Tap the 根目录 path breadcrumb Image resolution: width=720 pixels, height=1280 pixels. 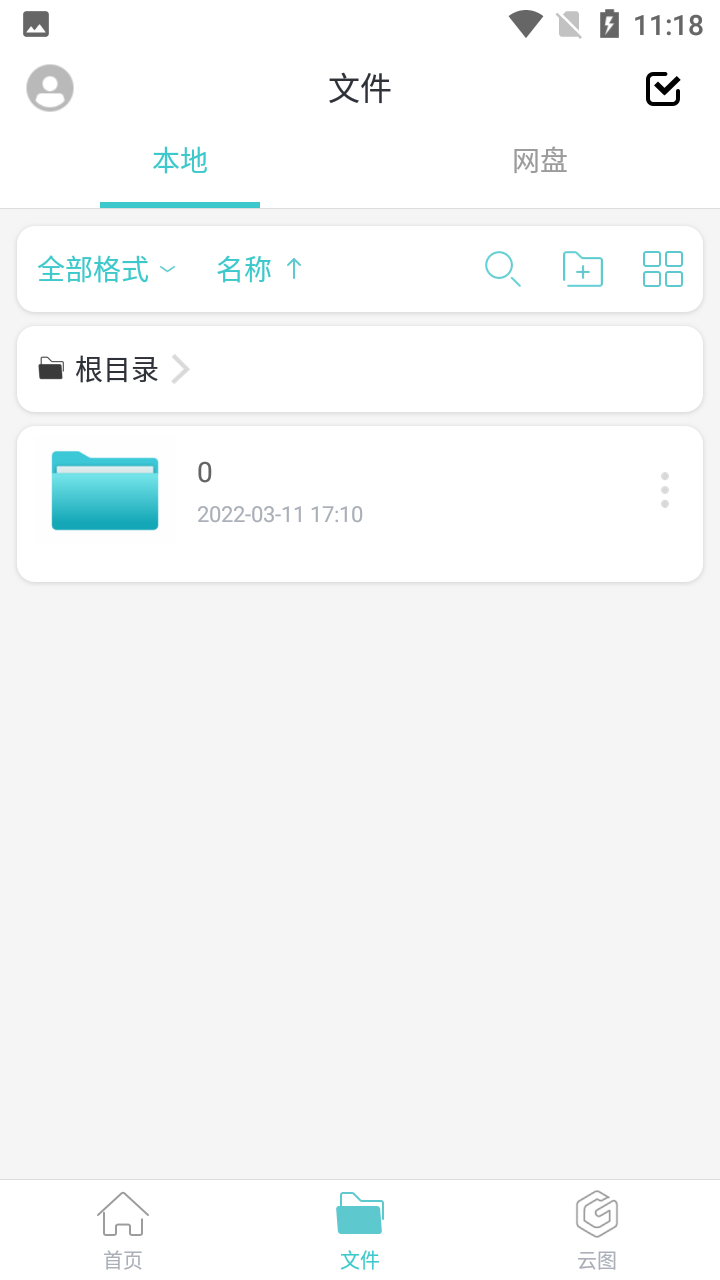[x=114, y=369]
